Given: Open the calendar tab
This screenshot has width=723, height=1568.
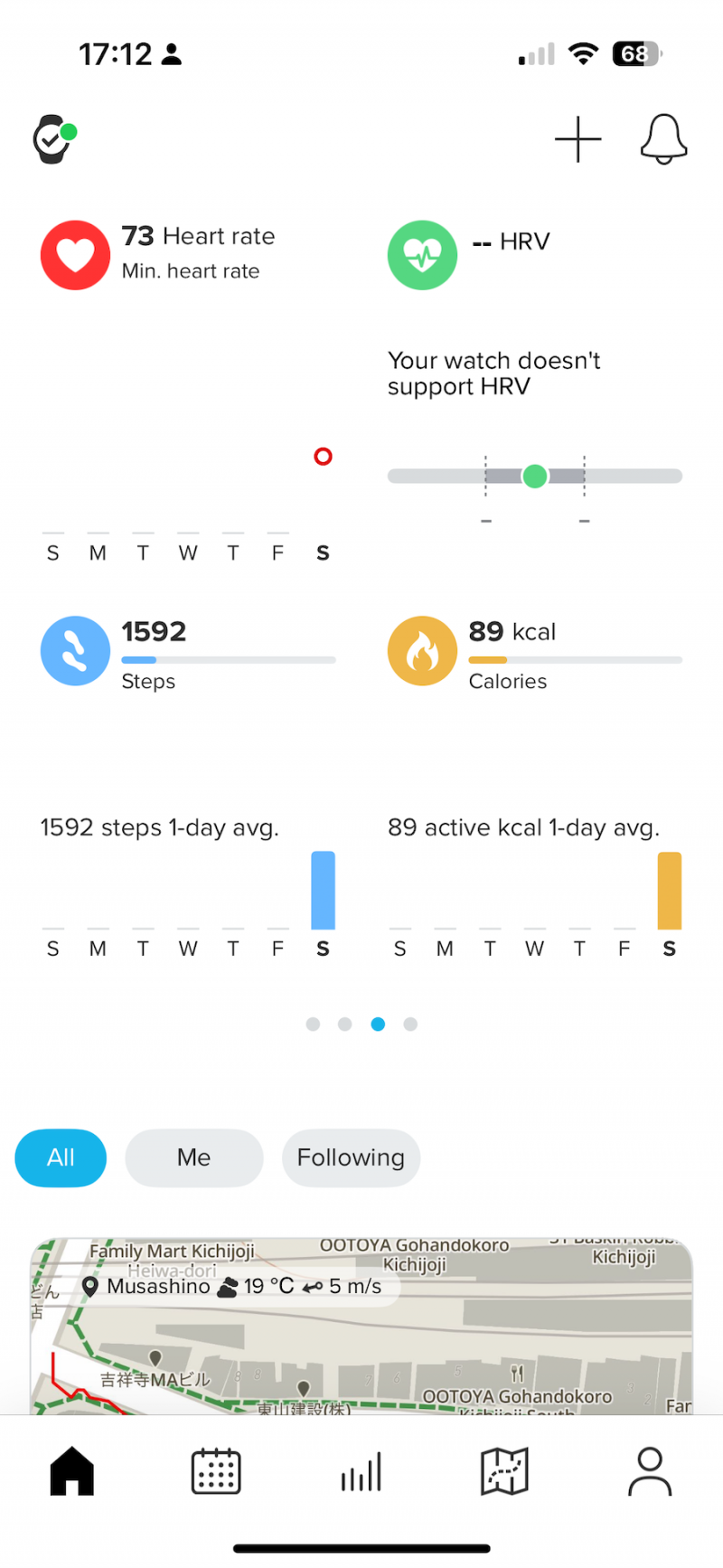Looking at the screenshot, I should point(216,1471).
